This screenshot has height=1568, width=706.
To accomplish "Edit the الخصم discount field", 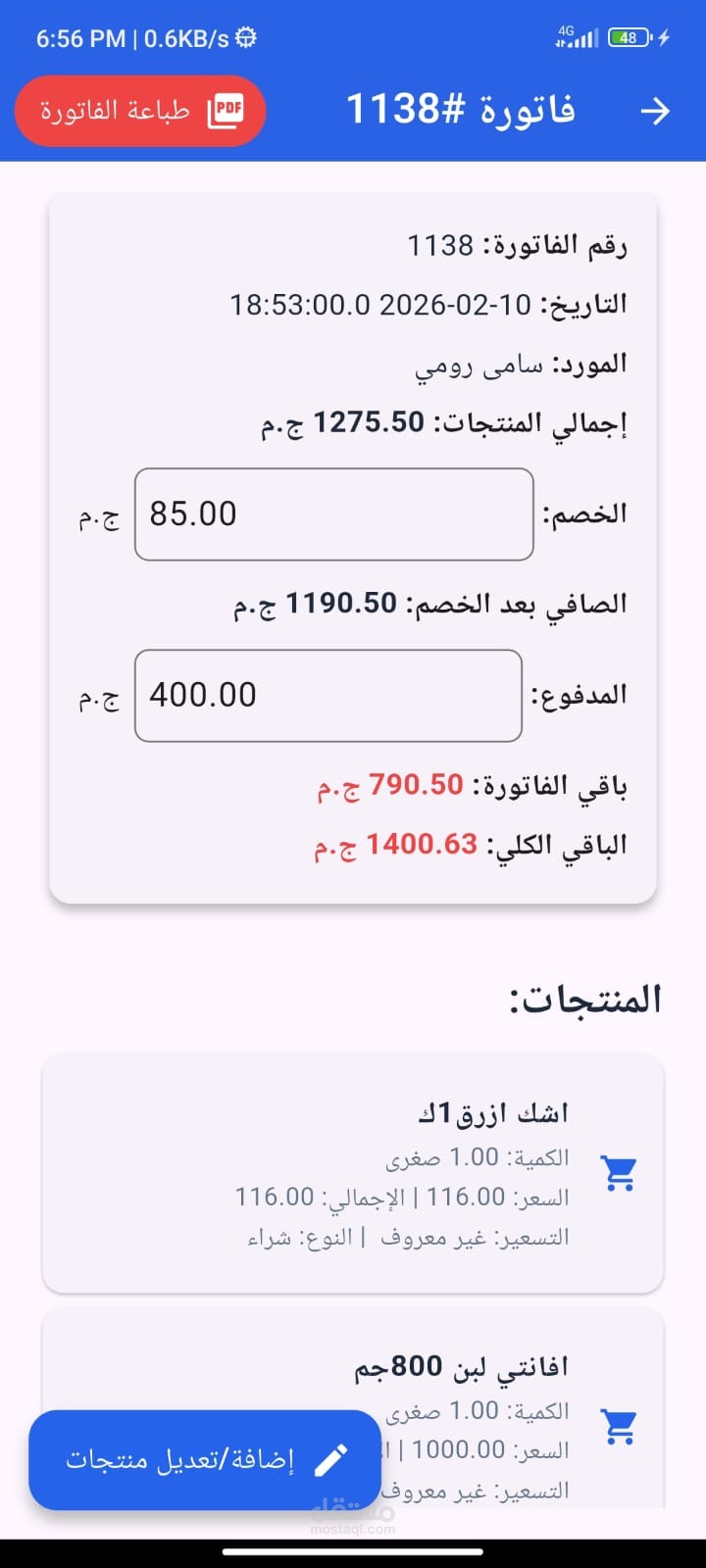I will point(333,514).
